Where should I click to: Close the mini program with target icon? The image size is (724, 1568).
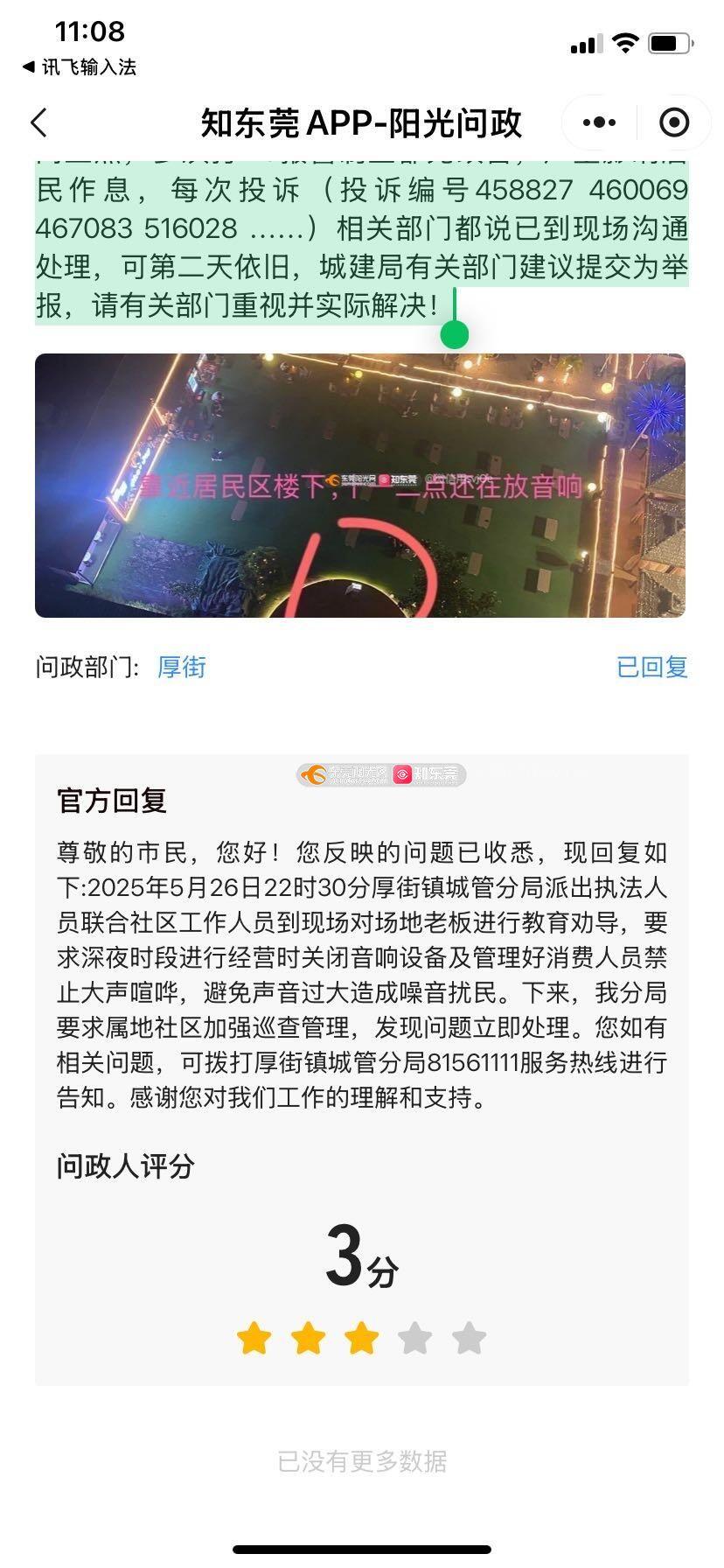pos(673,123)
